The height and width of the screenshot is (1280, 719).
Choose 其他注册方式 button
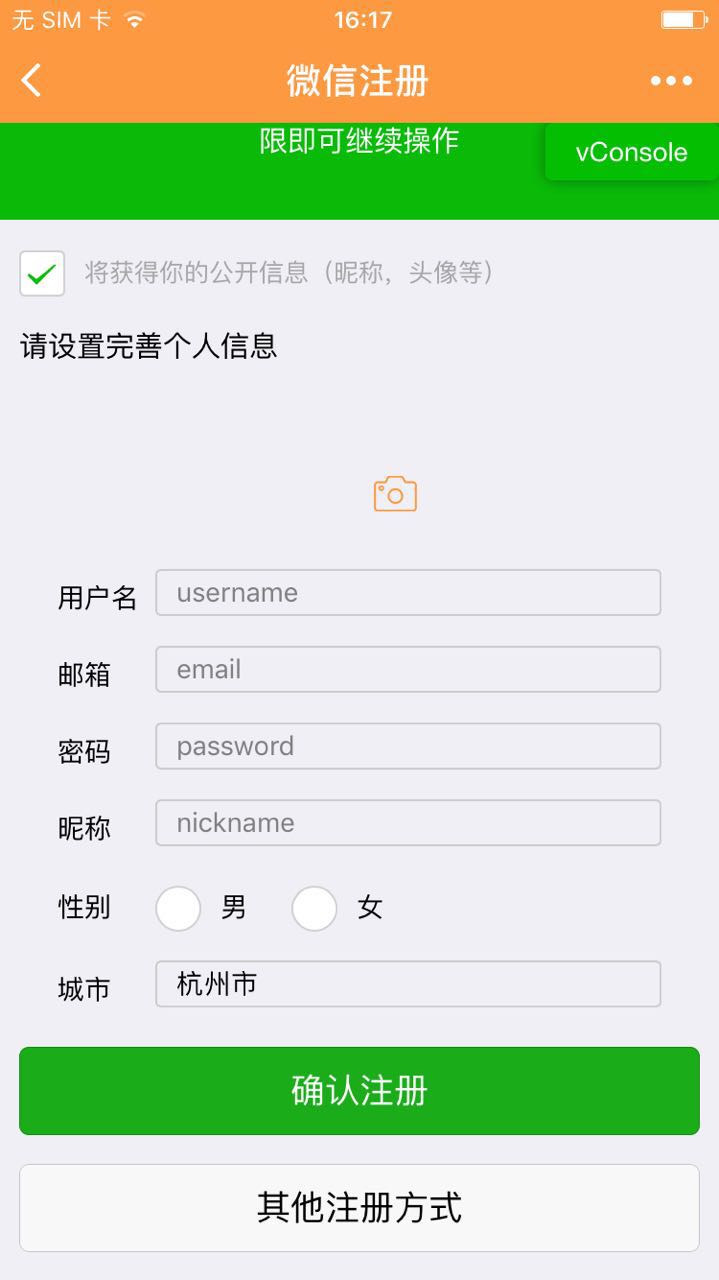tap(359, 1208)
